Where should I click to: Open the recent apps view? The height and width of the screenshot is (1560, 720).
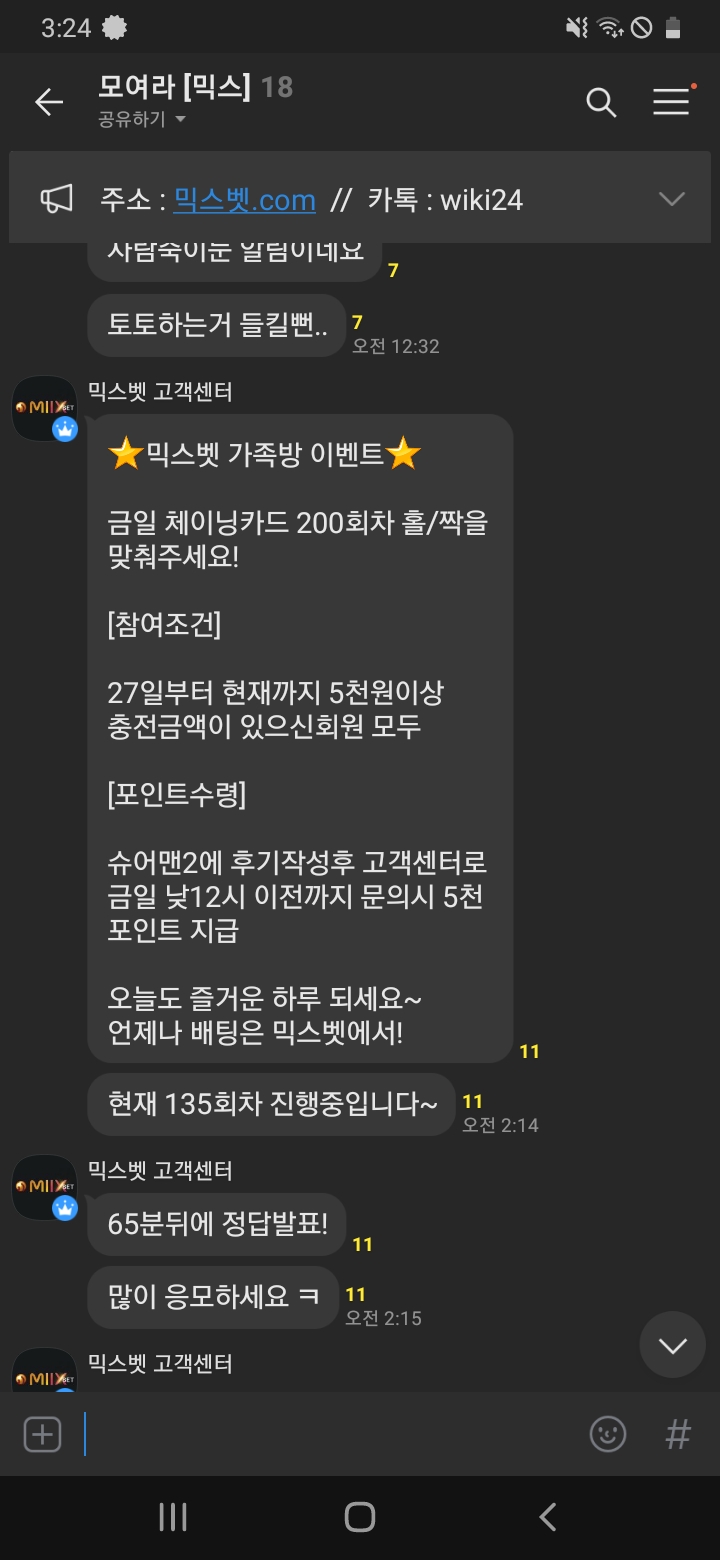tap(173, 1517)
